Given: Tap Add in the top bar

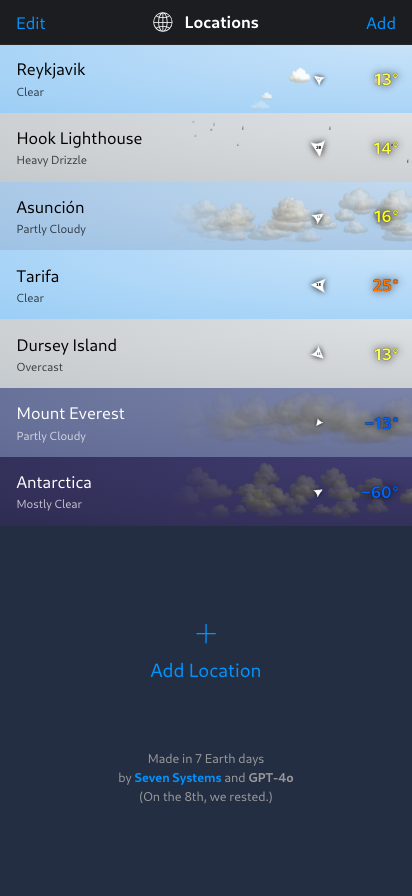Looking at the screenshot, I should 381,23.
